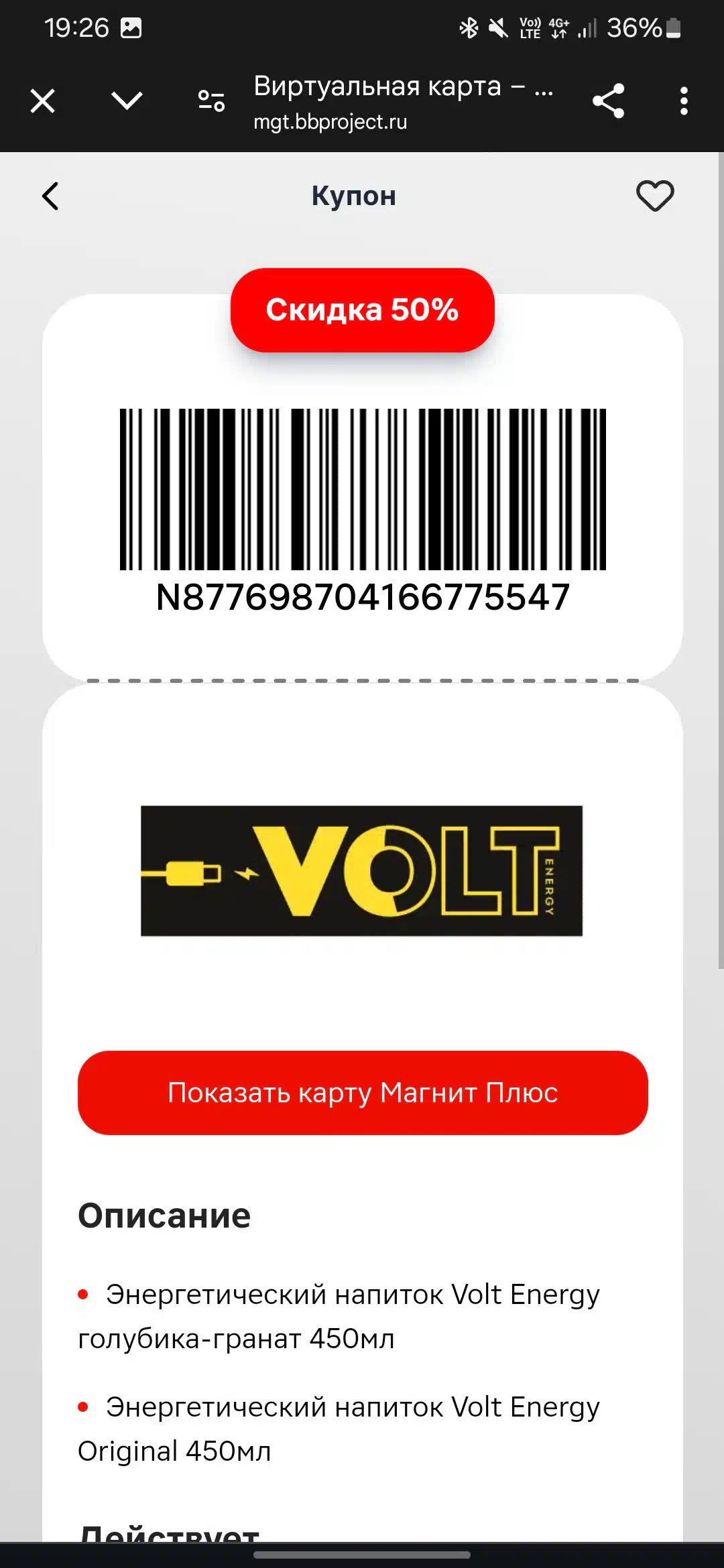Minimize the browser tab with the down chevron
Screen dimensions: 724x1568
point(127,101)
